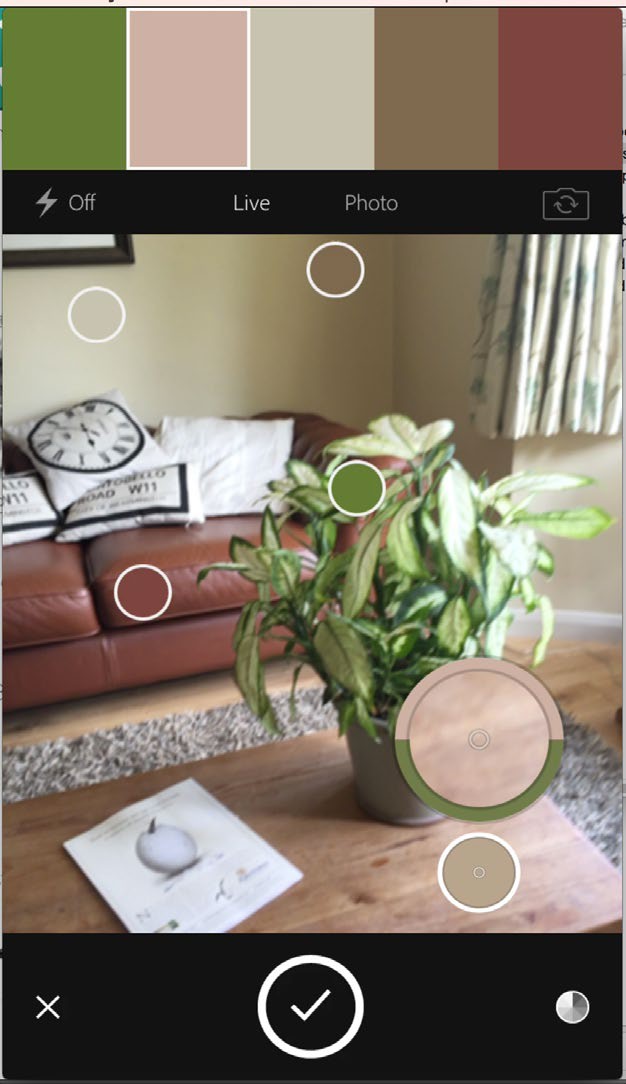Close the color capture screen
The height and width of the screenshot is (1084, 626).
pos(48,1007)
